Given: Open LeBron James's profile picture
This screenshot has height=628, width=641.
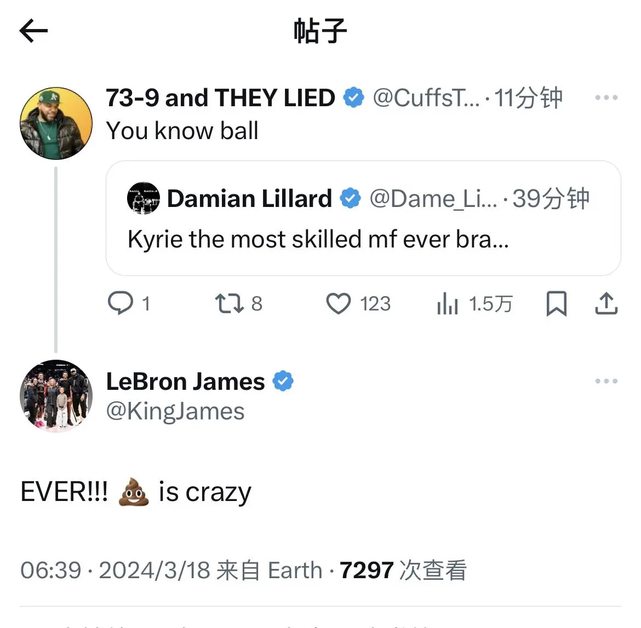Looking at the screenshot, I should [56, 395].
